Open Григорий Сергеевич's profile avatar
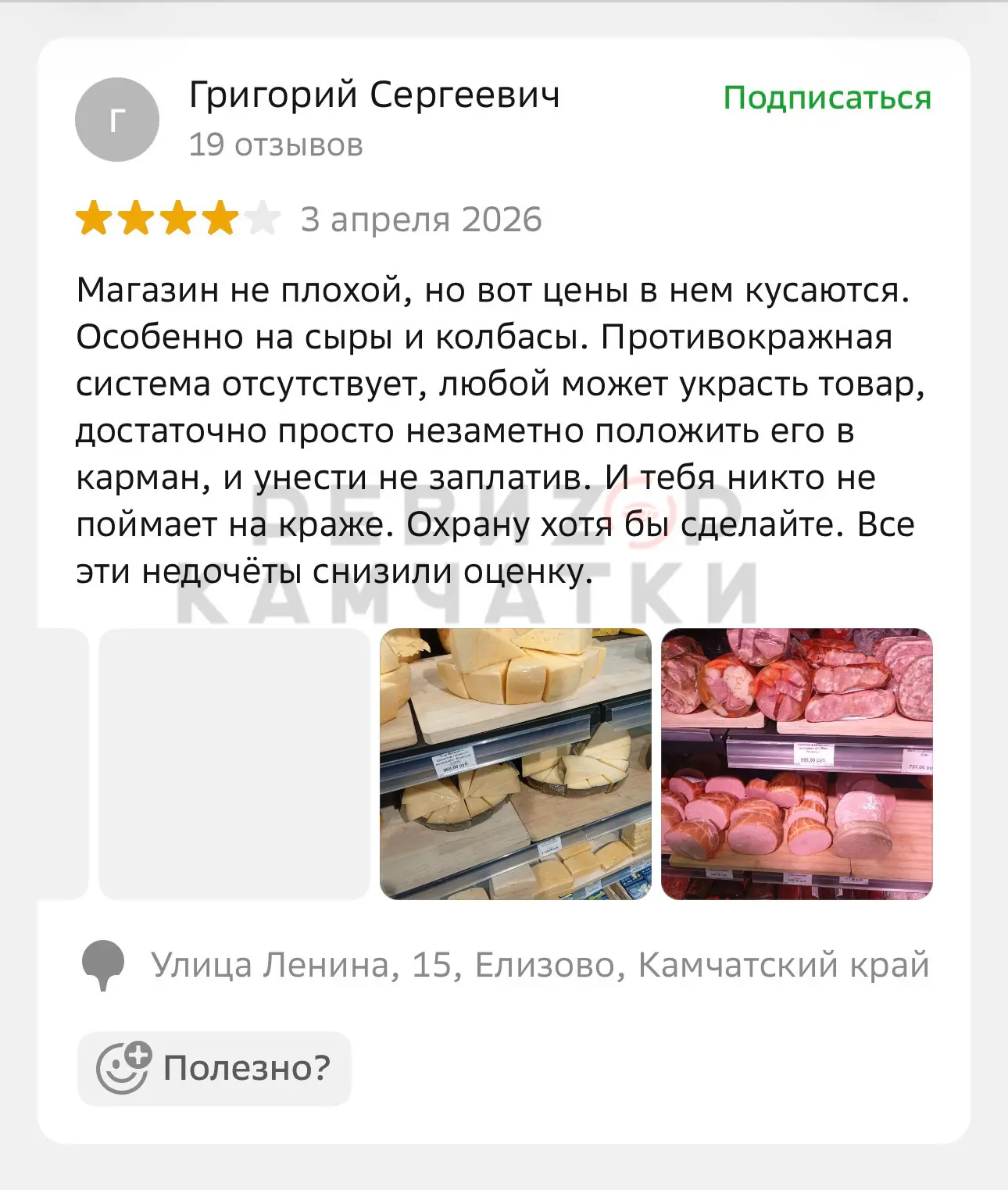This screenshot has height=1190, width=1008. coord(117,120)
